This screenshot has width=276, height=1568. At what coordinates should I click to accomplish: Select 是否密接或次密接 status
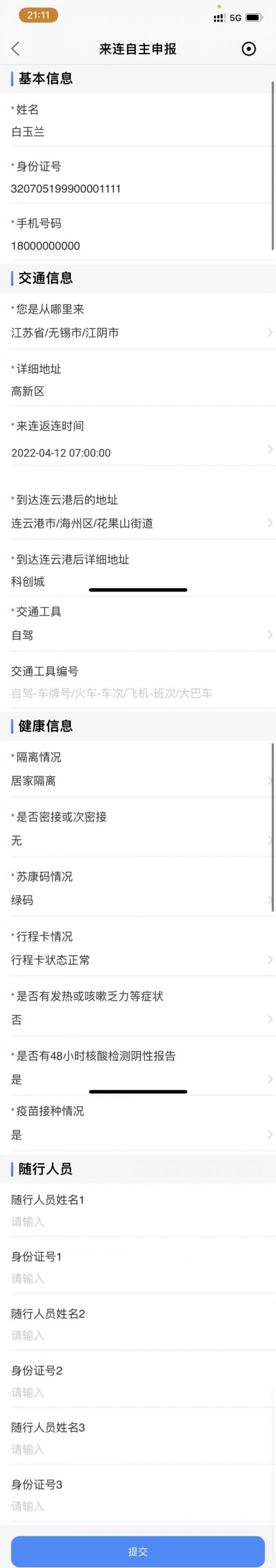click(138, 841)
